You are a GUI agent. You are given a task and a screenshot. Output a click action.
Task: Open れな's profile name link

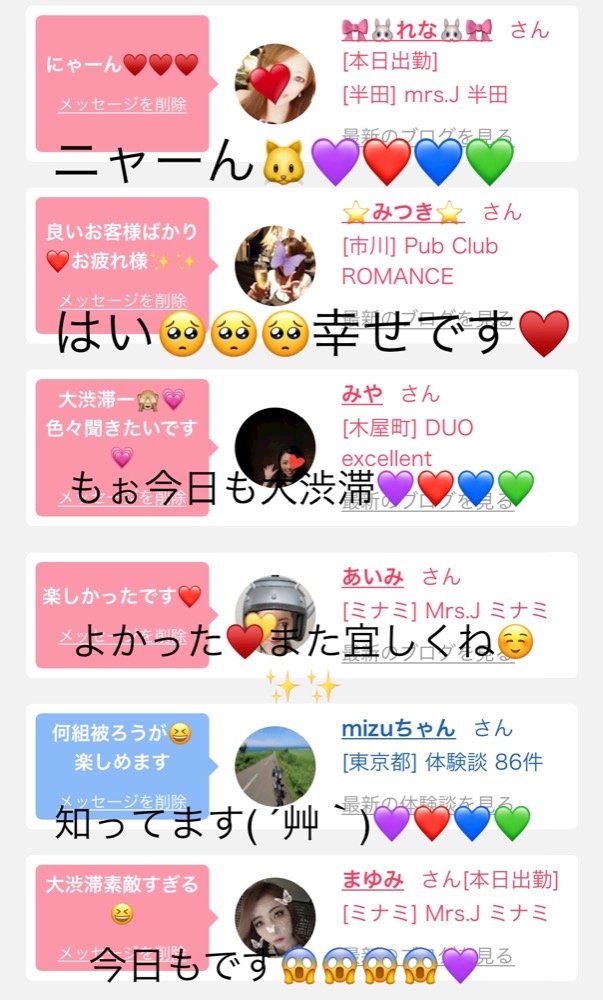(417, 29)
